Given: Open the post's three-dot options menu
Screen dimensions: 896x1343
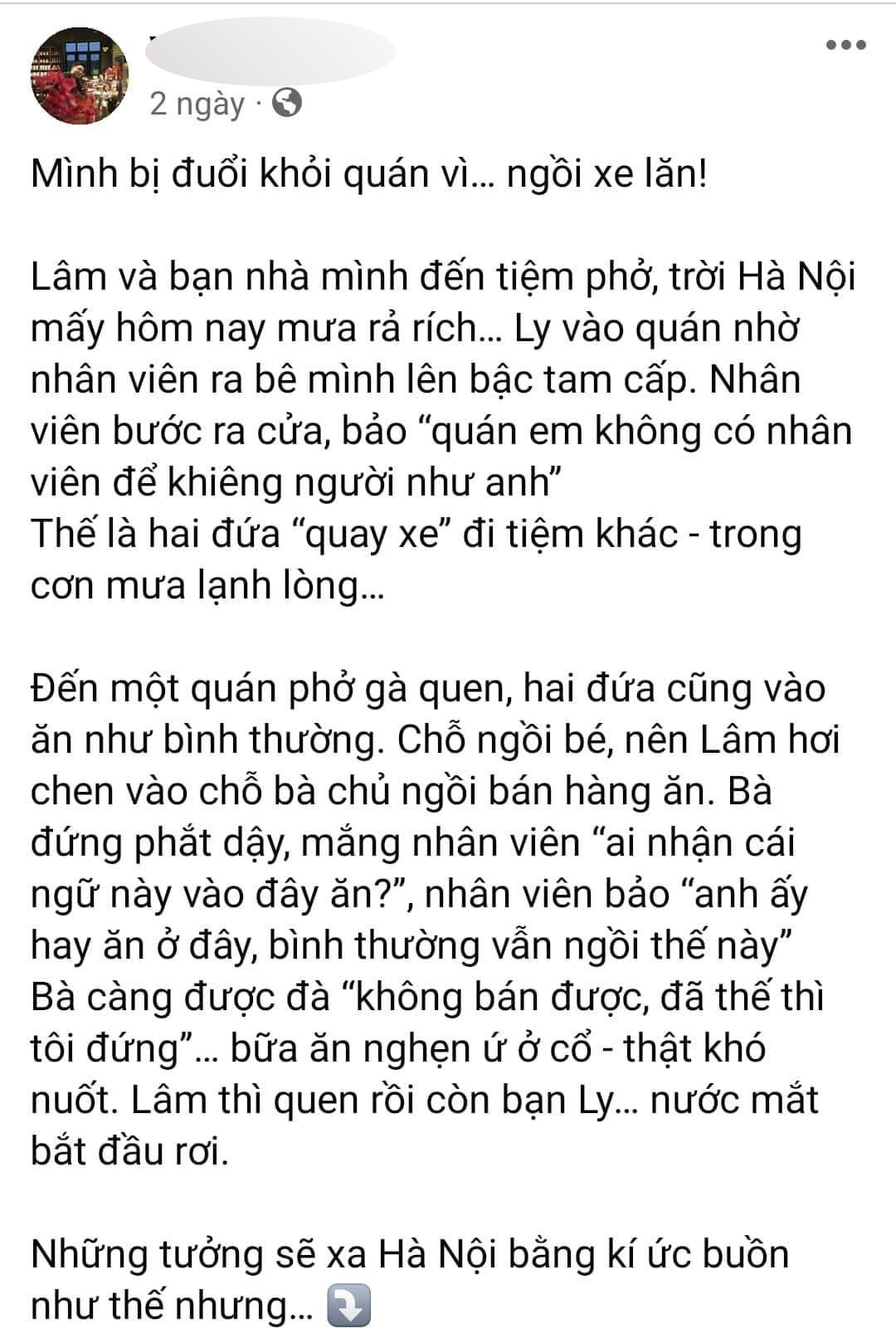Looking at the screenshot, I should [845, 45].
